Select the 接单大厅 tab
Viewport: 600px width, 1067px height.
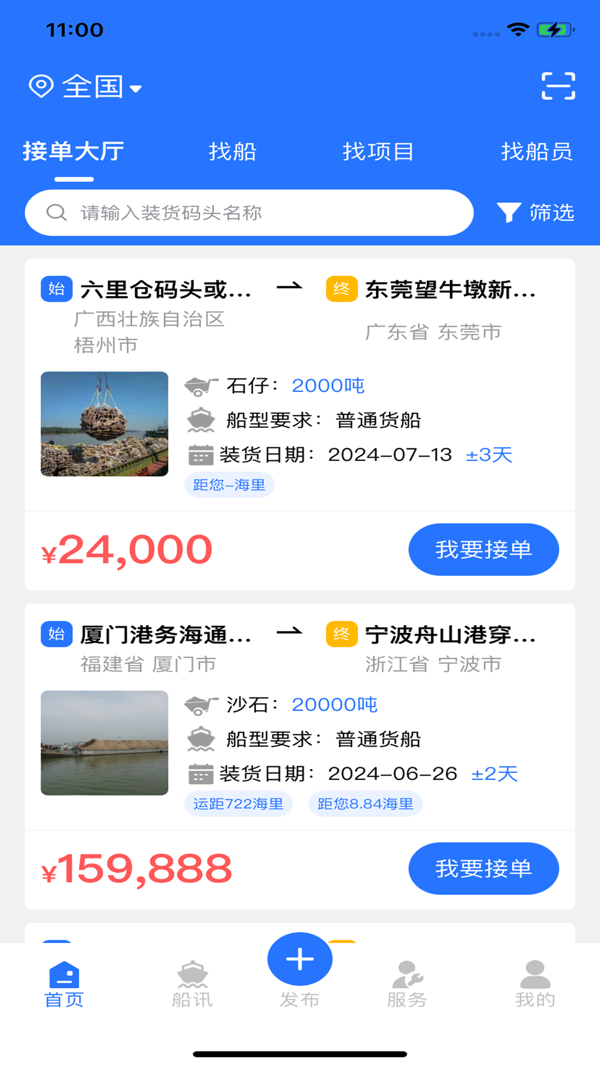coord(73,152)
